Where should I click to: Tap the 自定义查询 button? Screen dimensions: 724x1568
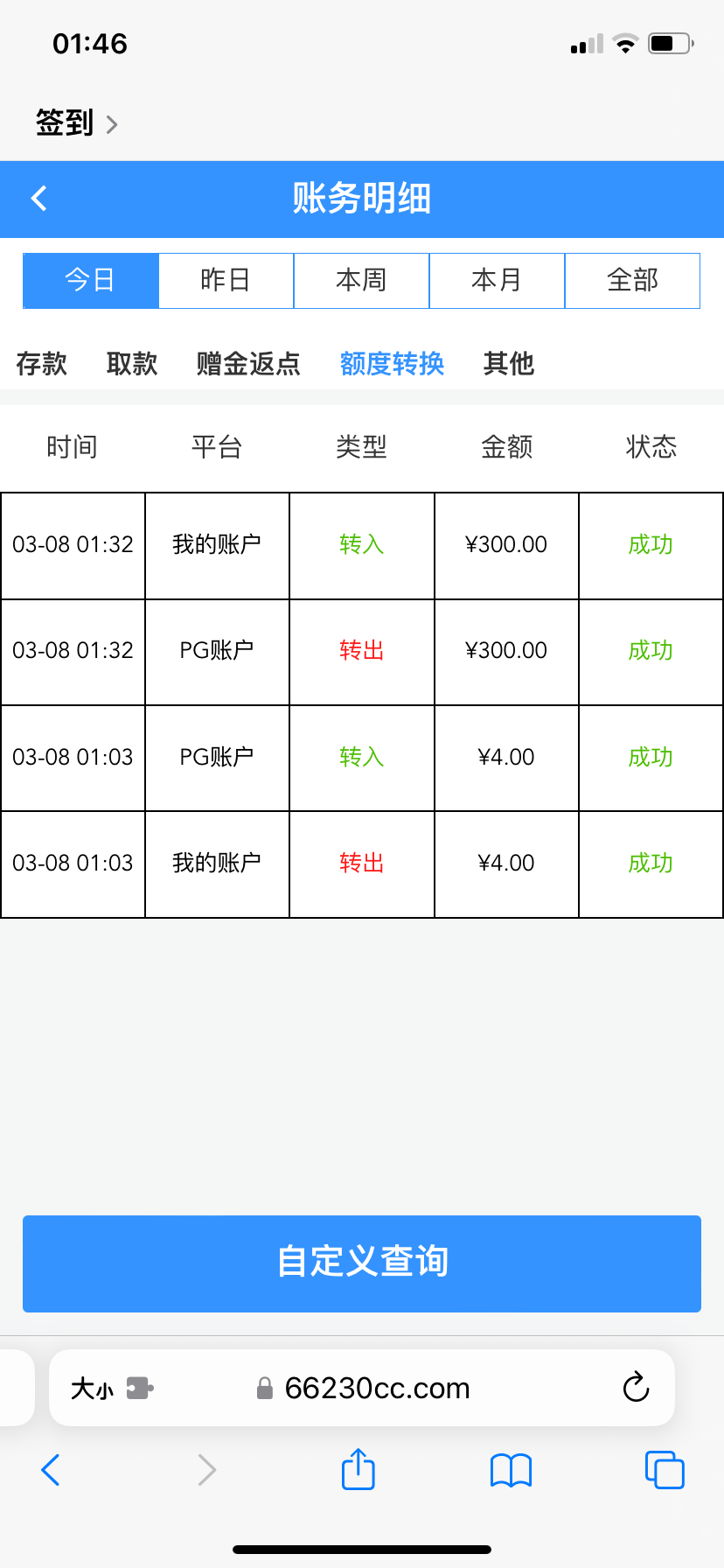point(362,1263)
